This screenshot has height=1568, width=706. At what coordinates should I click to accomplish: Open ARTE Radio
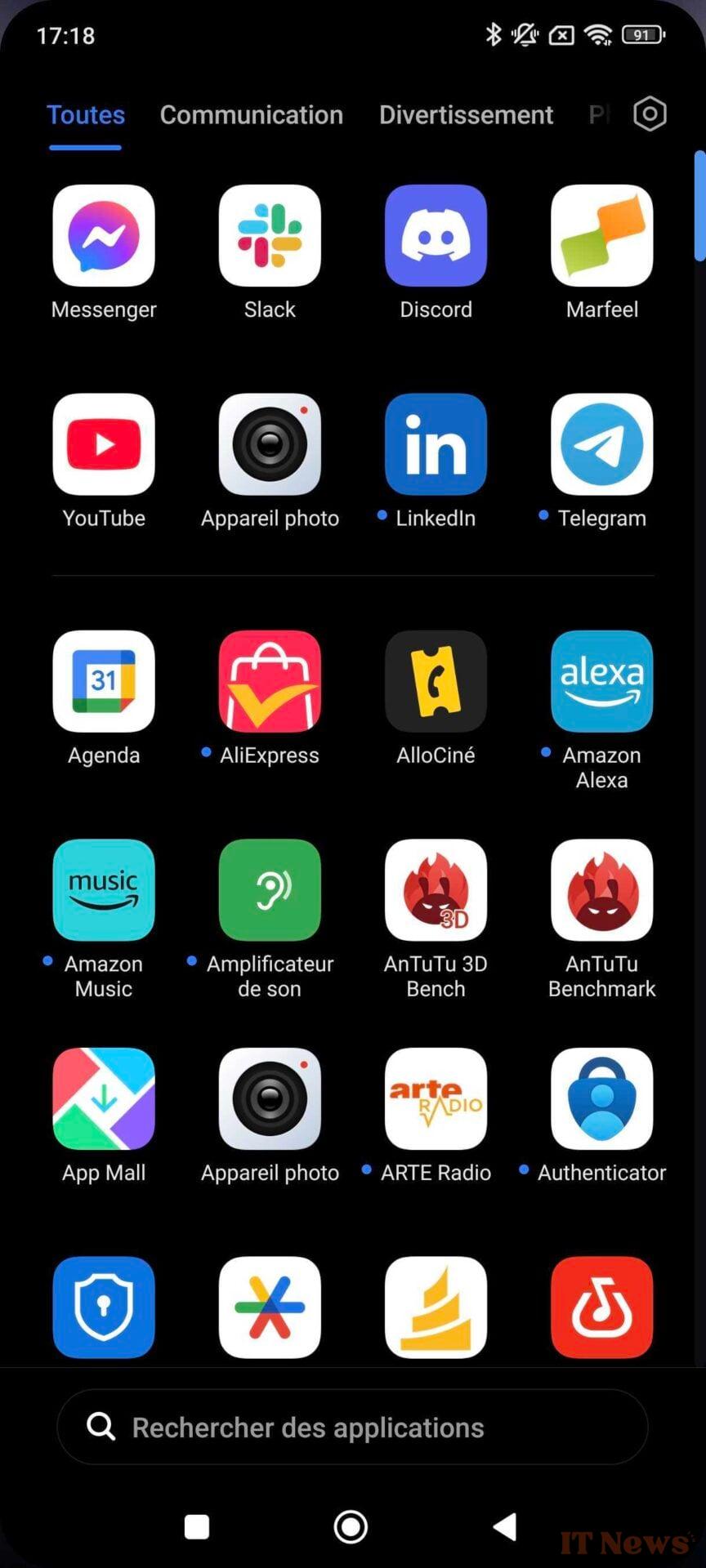coord(436,1099)
